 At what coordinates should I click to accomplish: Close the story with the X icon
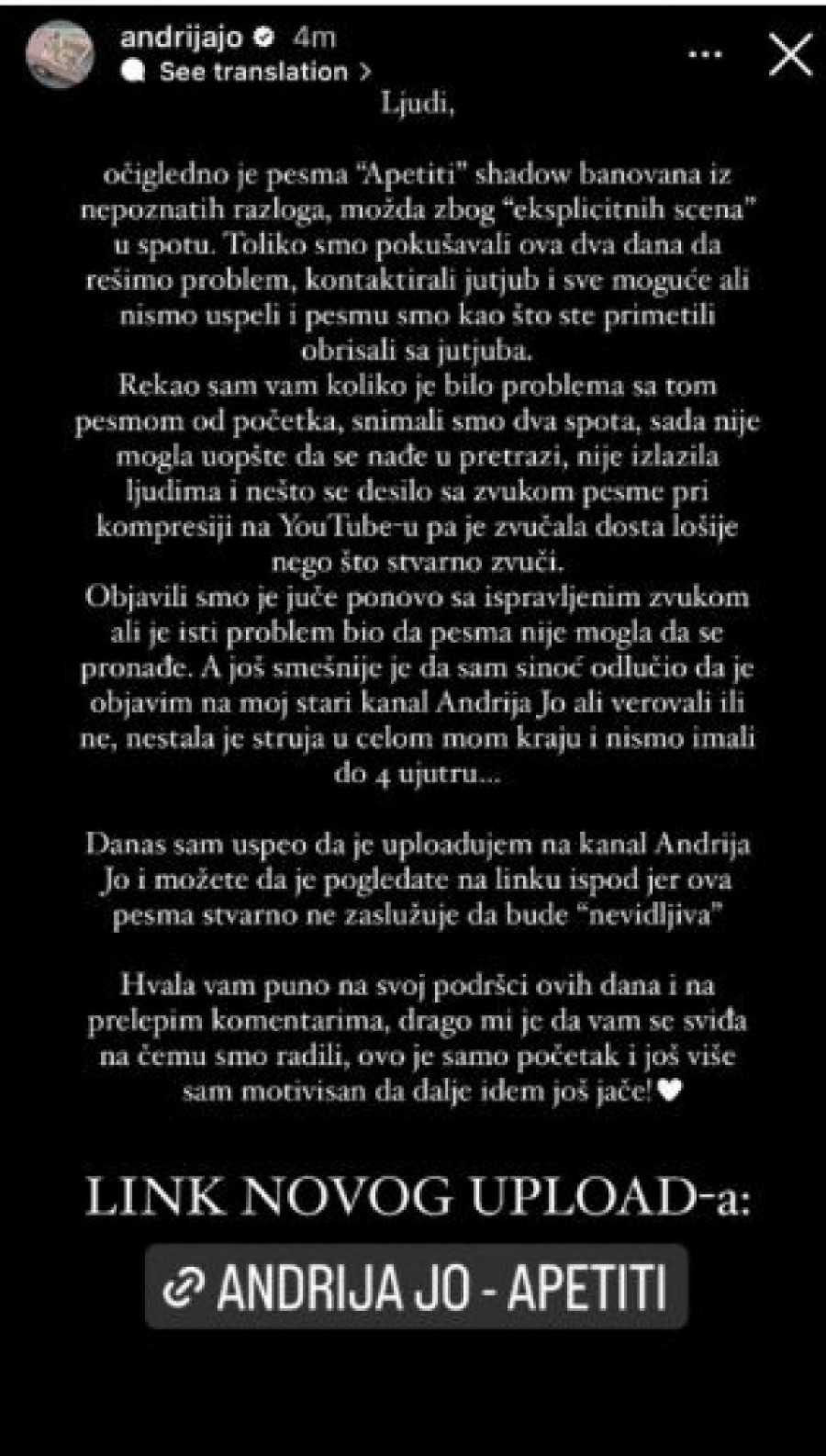pos(789,54)
